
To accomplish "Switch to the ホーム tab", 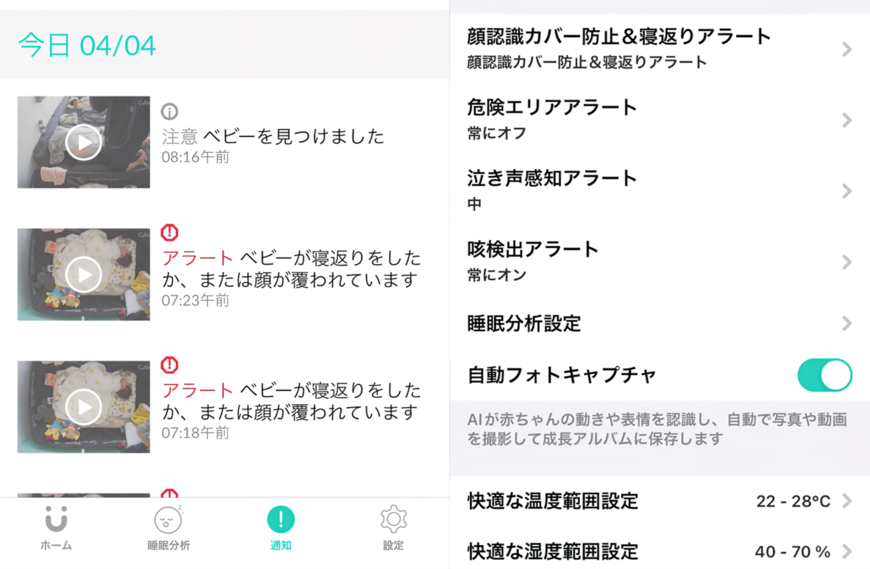I will [x=56, y=528].
